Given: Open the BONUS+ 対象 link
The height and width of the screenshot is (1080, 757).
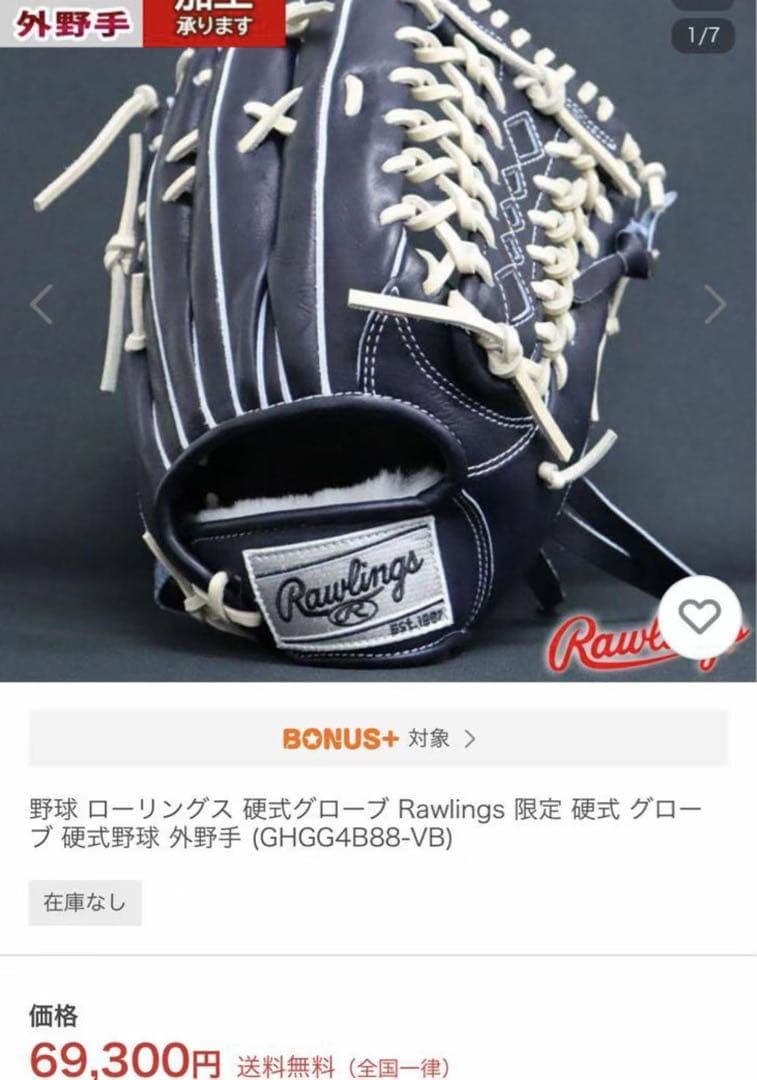Looking at the screenshot, I should [x=378, y=737].
